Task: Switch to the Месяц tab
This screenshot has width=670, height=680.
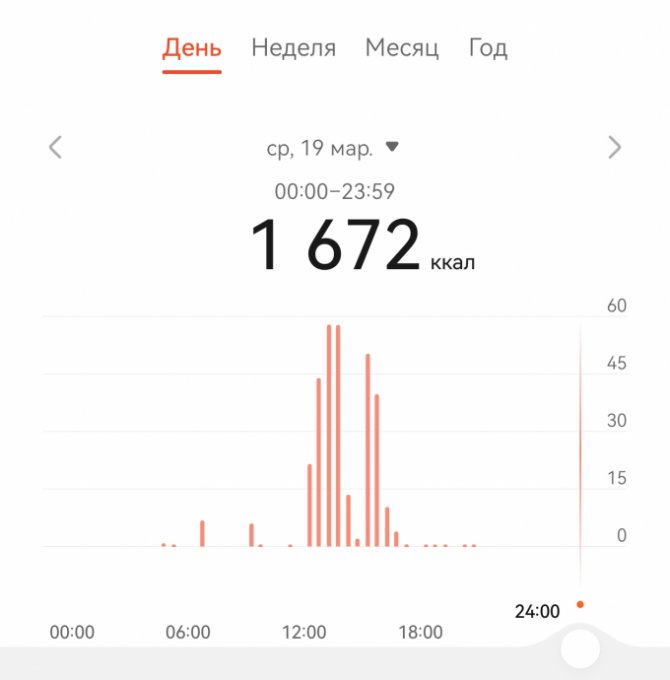Action: click(x=402, y=48)
